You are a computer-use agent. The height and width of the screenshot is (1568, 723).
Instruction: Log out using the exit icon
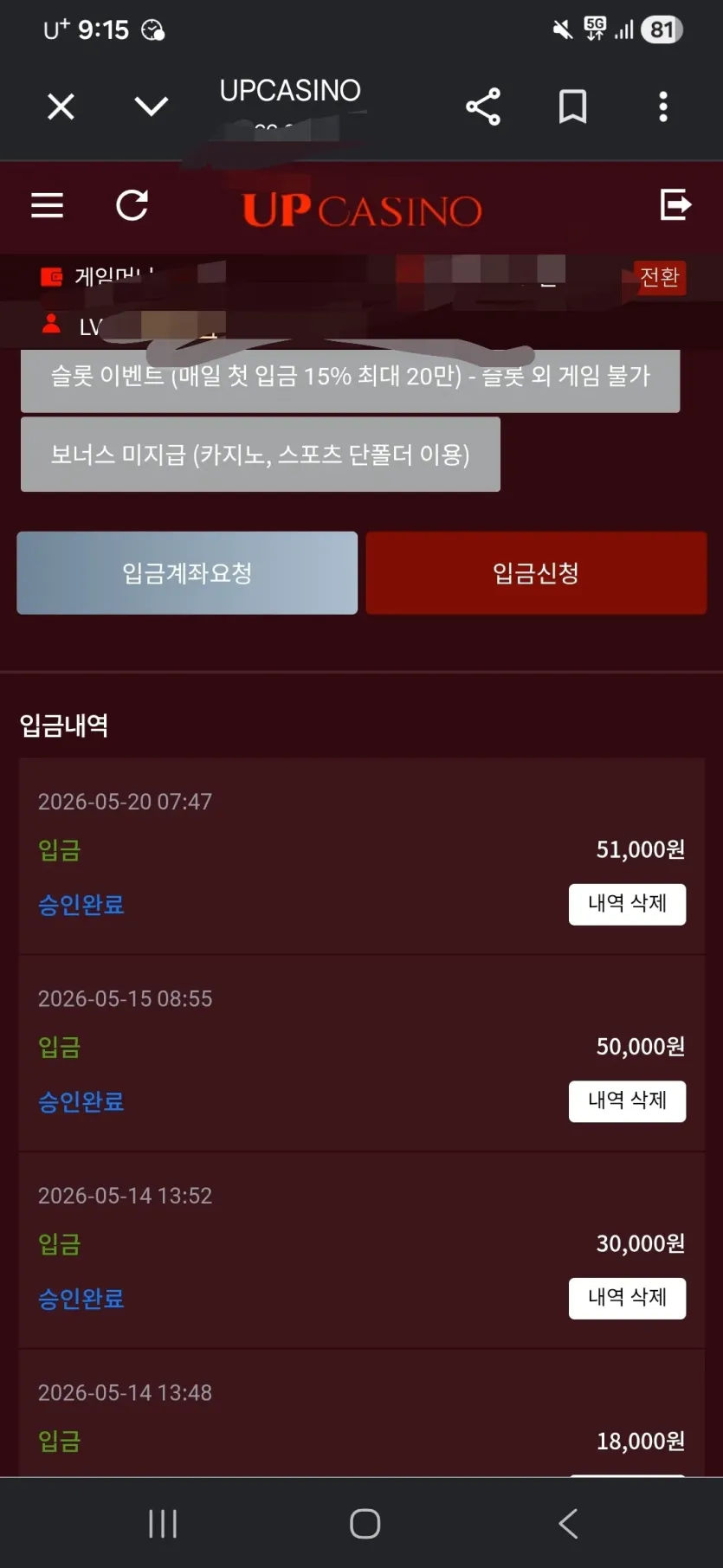pyautogui.click(x=675, y=205)
